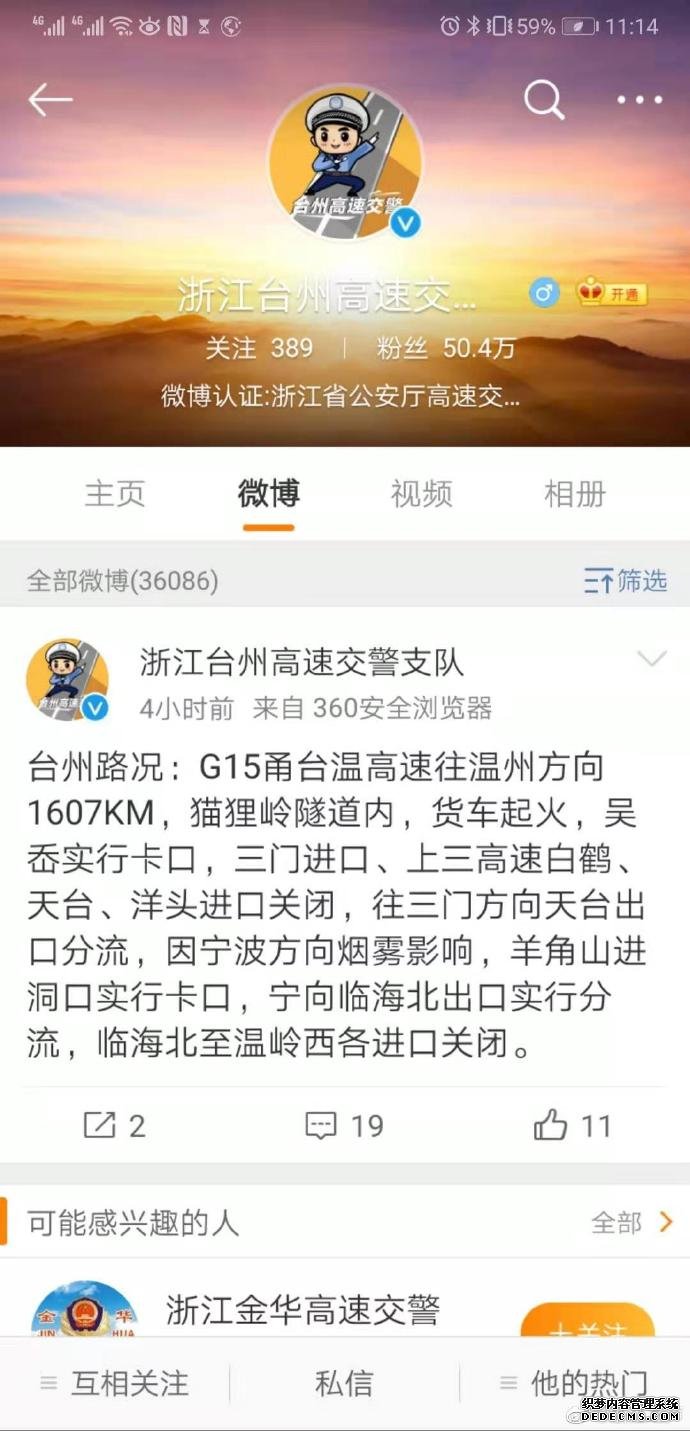View the 关注 389 following list
The height and width of the screenshot is (1431, 690).
pos(259,348)
